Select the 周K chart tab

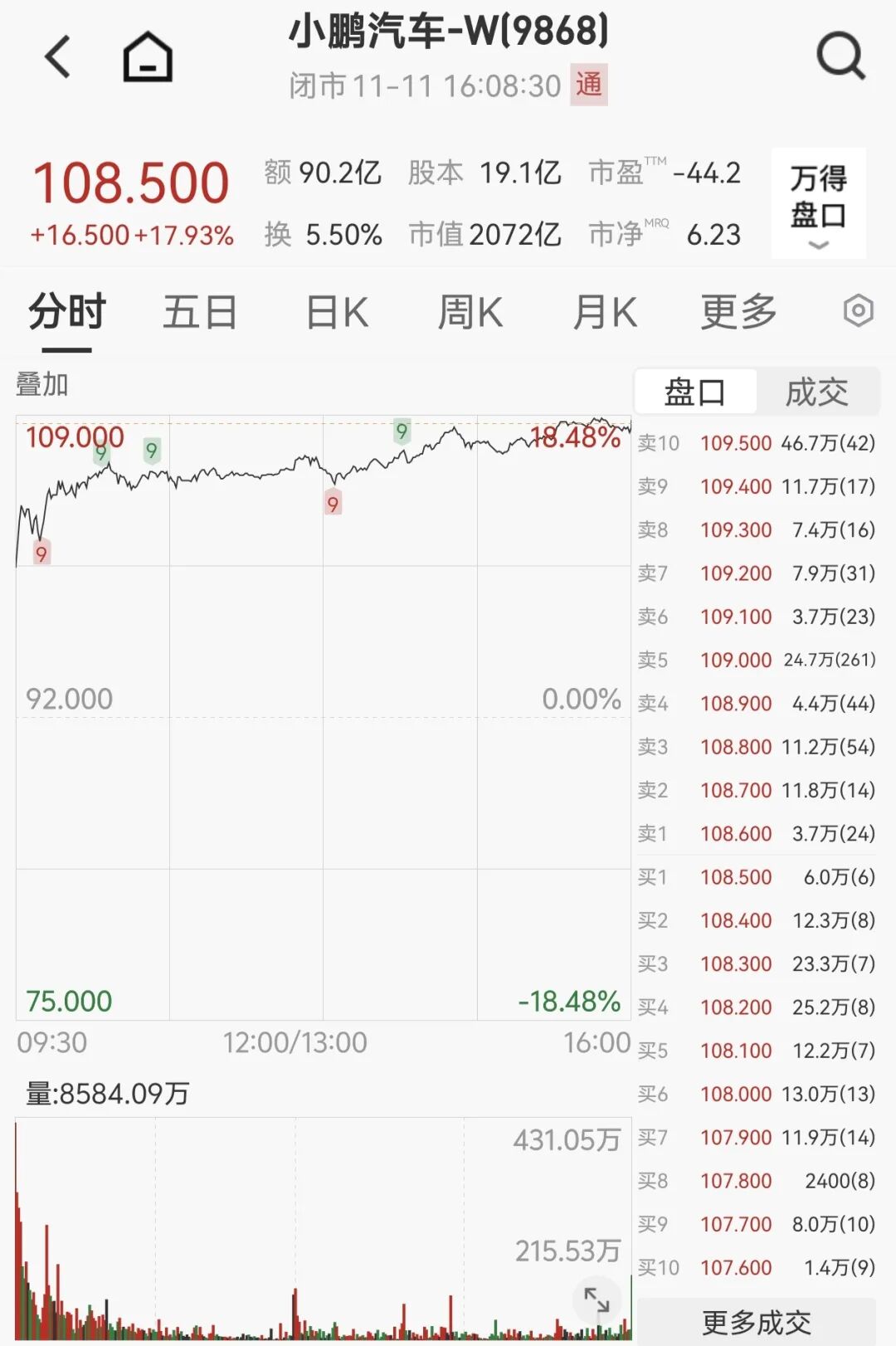[470, 313]
